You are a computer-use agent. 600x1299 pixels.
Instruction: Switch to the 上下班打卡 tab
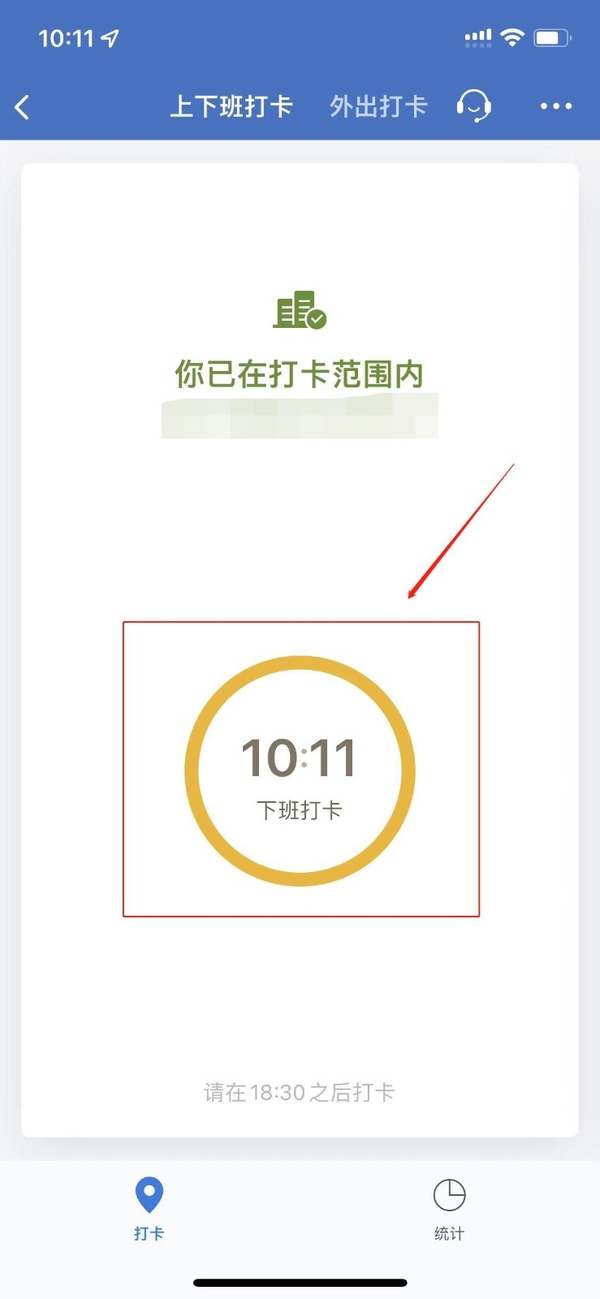click(231, 106)
